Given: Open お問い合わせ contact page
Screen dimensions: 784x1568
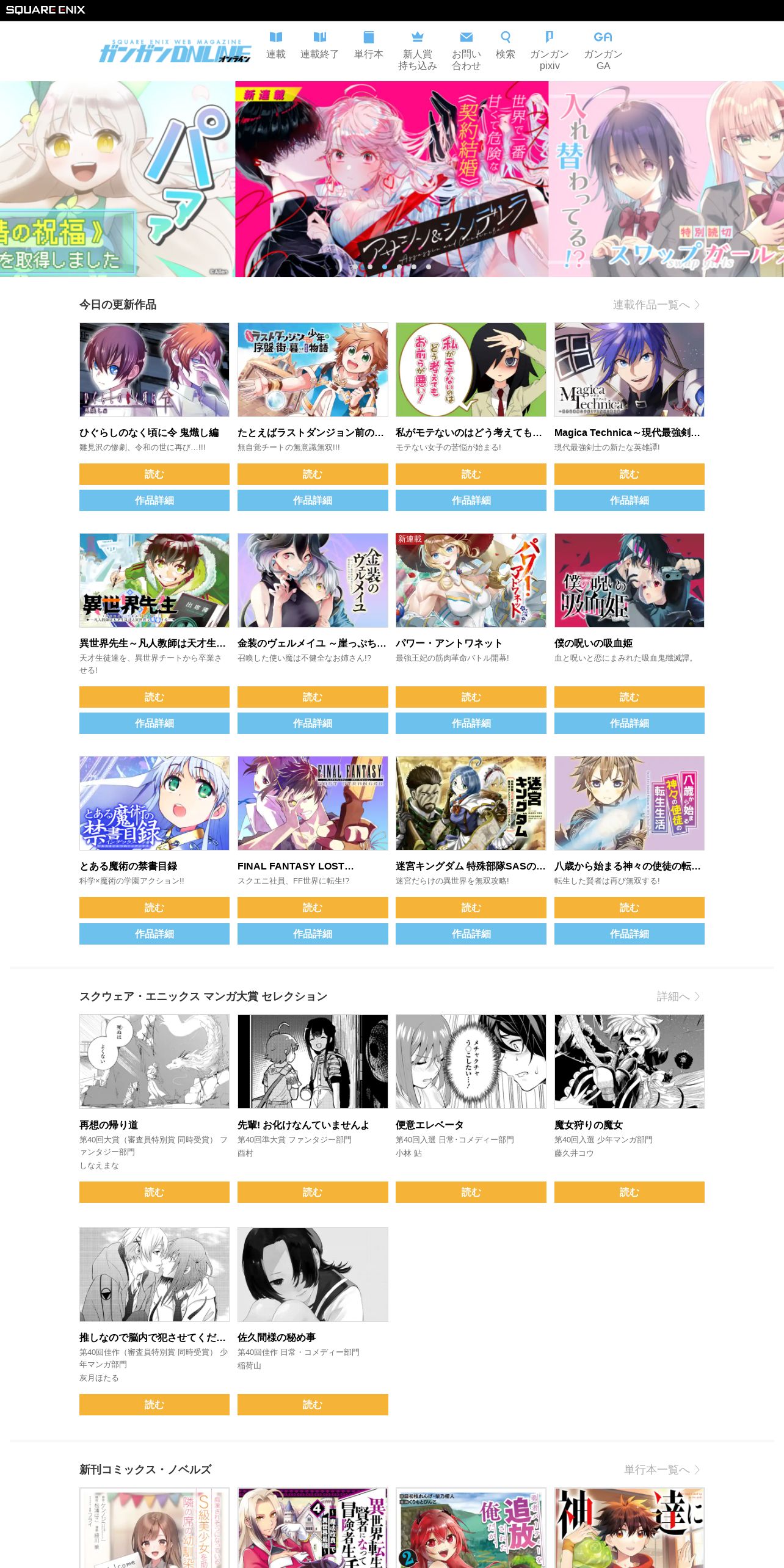Looking at the screenshot, I should [466, 51].
